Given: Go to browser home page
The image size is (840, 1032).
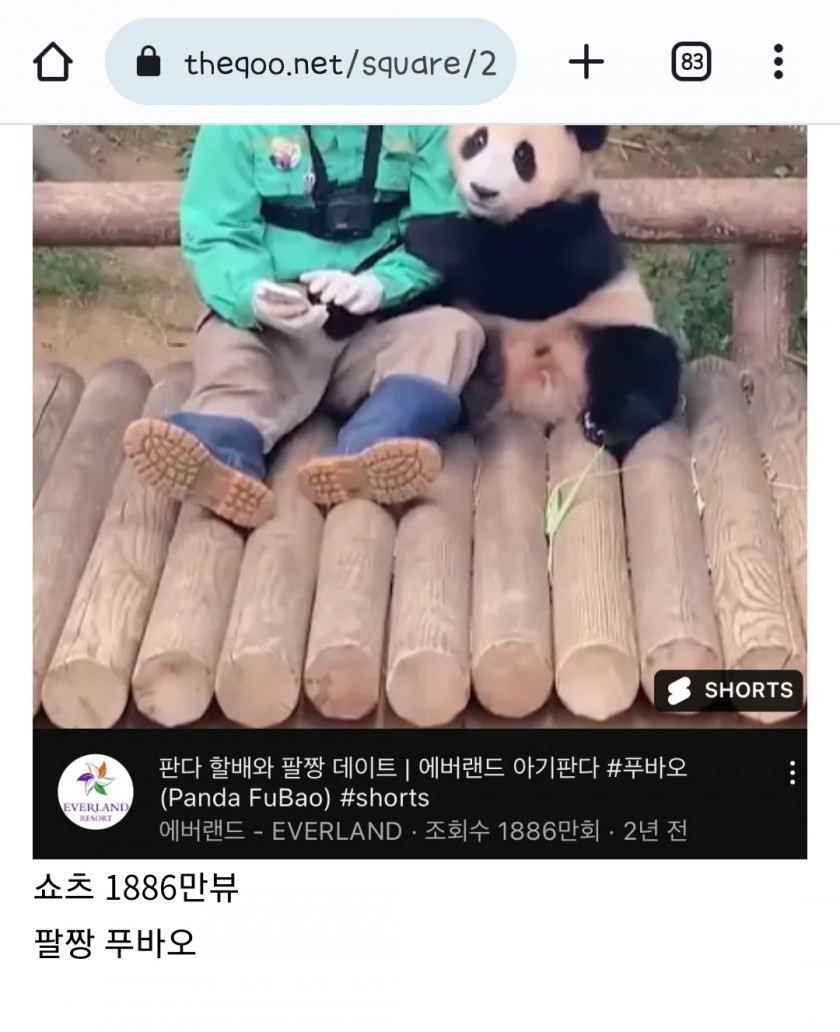Looking at the screenshot, I should click(x=53, y=63).
